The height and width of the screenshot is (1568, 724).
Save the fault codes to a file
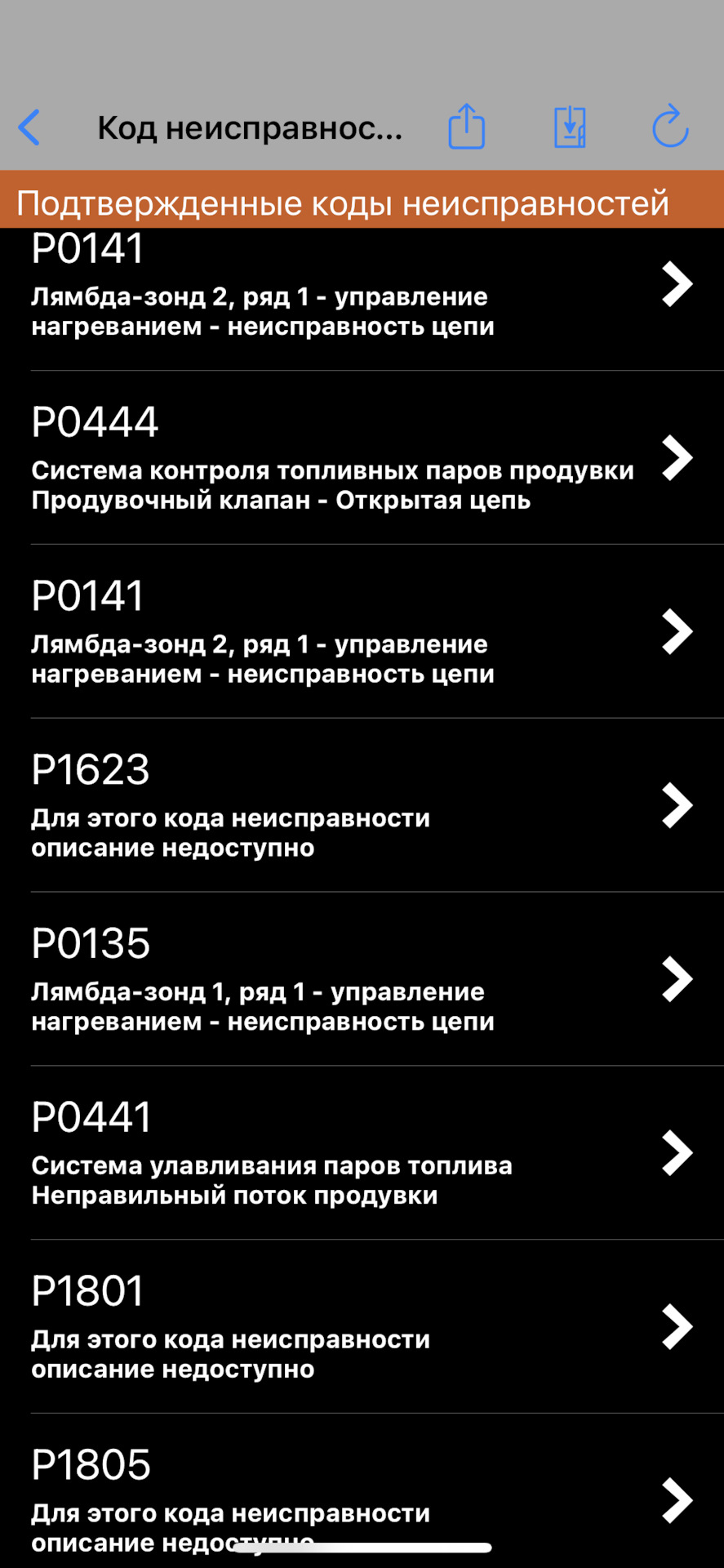[570, 127]
